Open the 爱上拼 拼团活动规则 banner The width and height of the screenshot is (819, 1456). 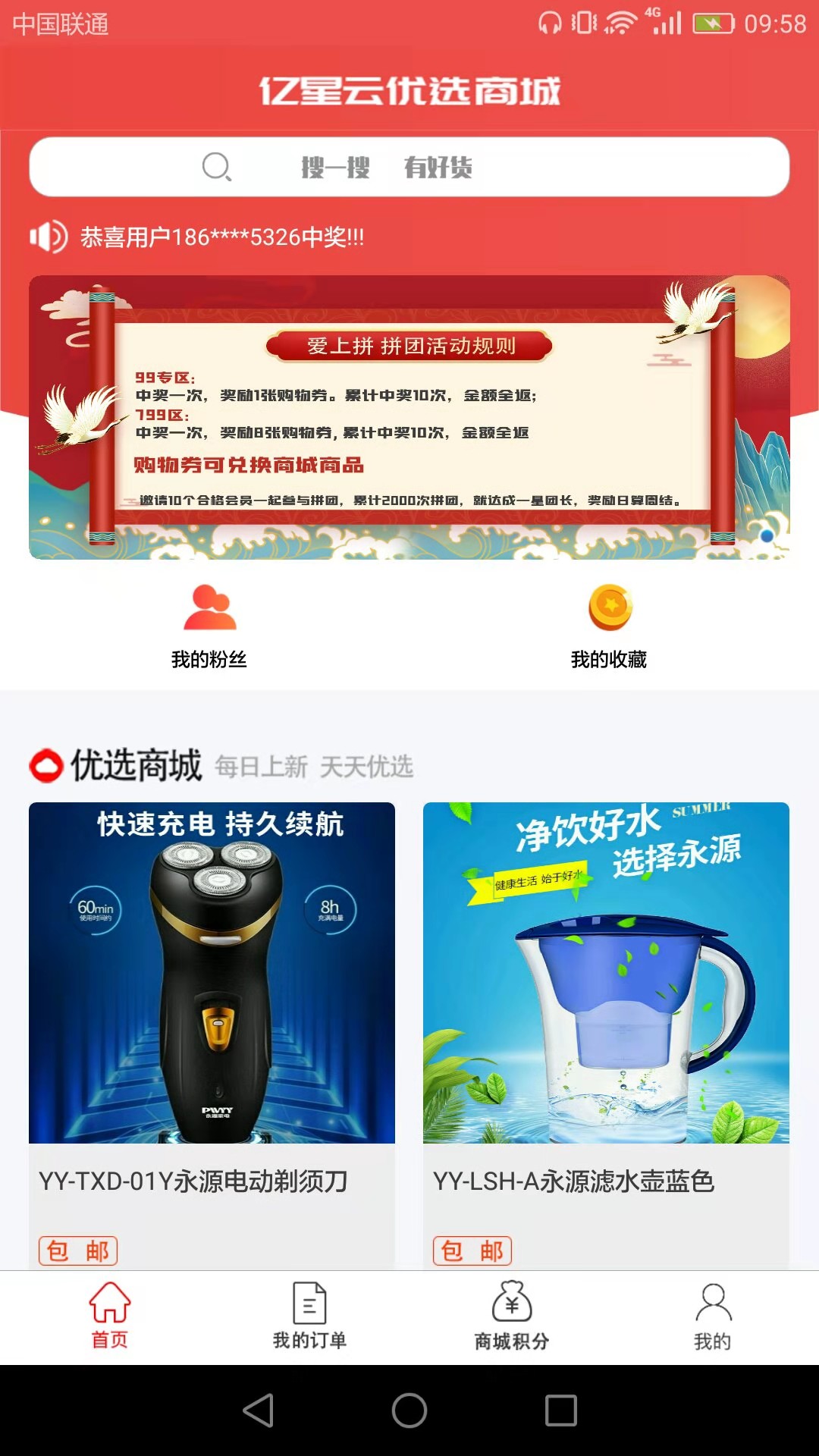pyautogui.click(x=409, y=417)
